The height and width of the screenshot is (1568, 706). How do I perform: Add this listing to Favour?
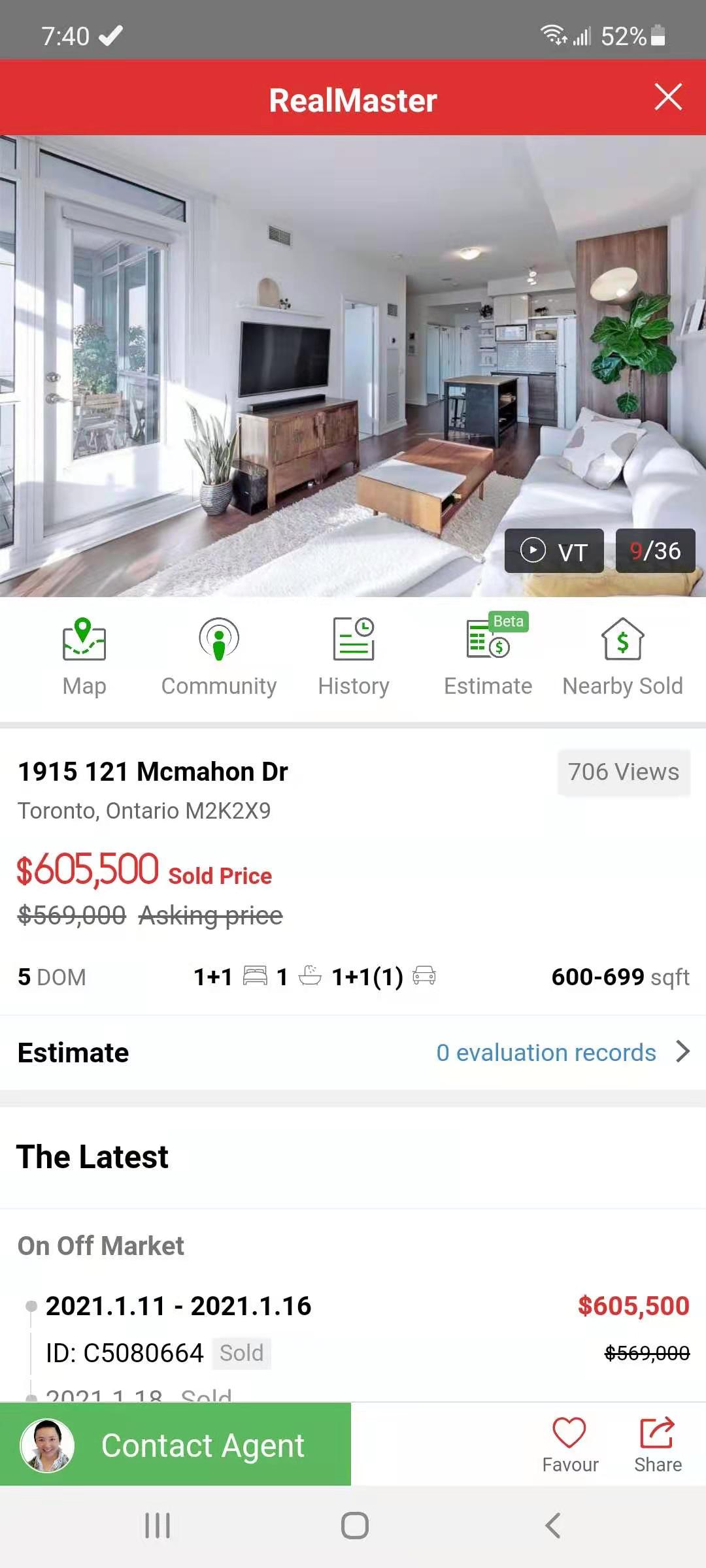[x=569, y=1444]
